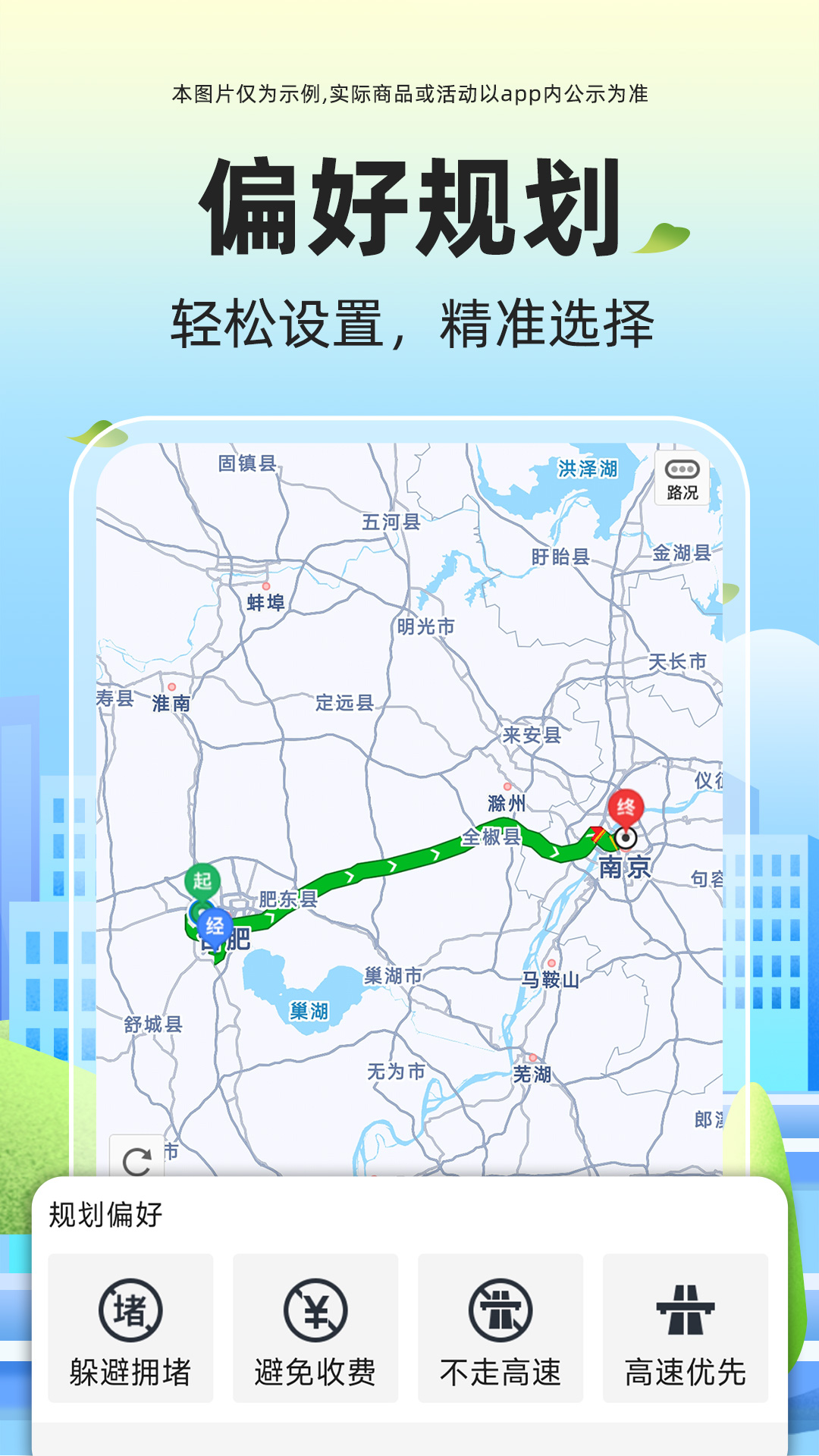This screenshot has height=1456, width=819.
Task: Toggle the 路况 traffic layer on the map
Action: pos(682,476)
